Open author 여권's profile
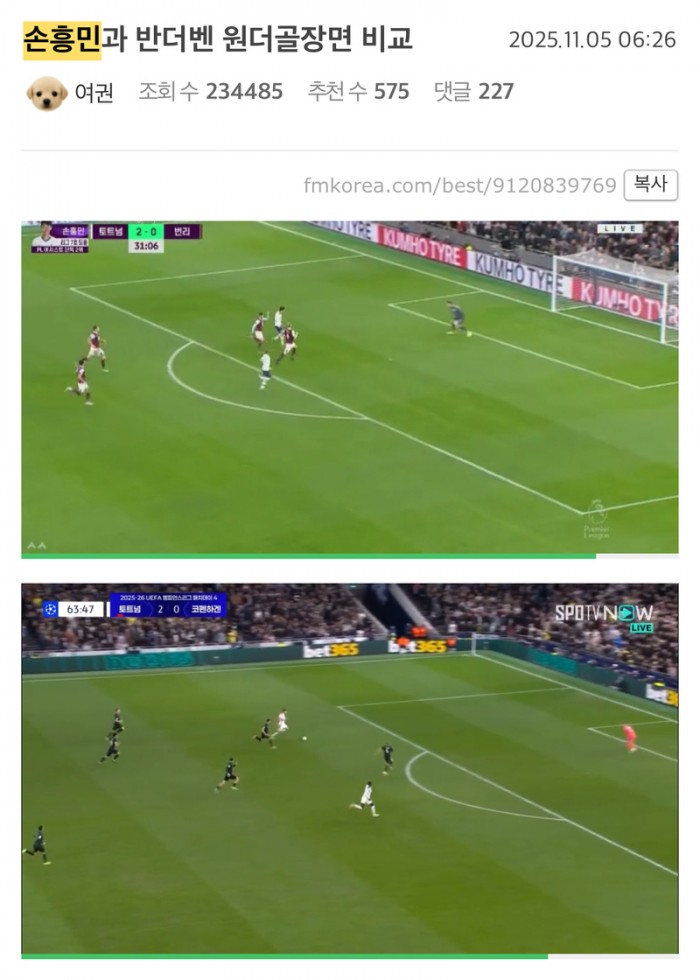Screen dimensions: 700x980 tap(94, 93)
